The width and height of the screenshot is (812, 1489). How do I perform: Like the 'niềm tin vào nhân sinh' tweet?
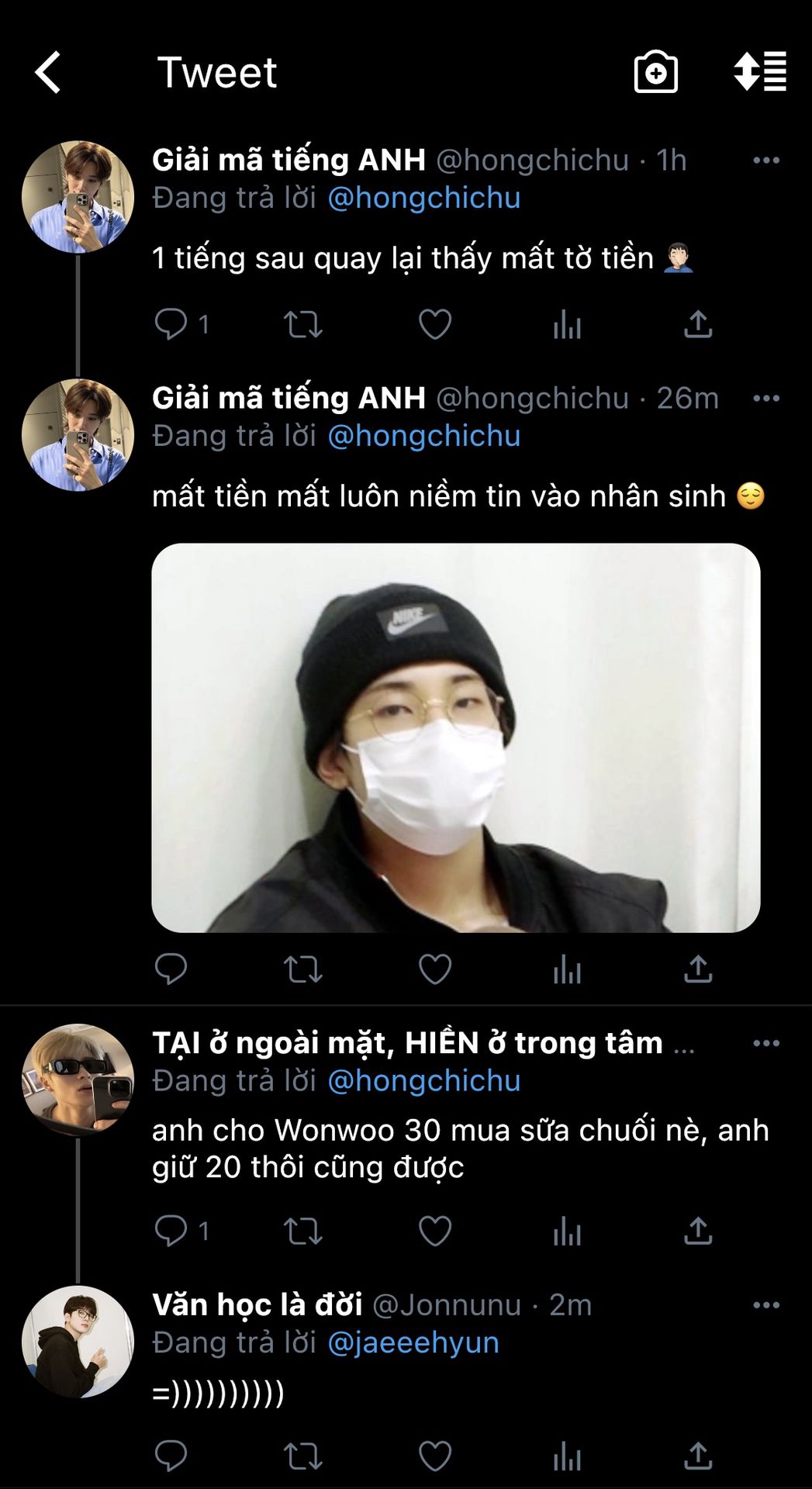[x=434, y=969]
